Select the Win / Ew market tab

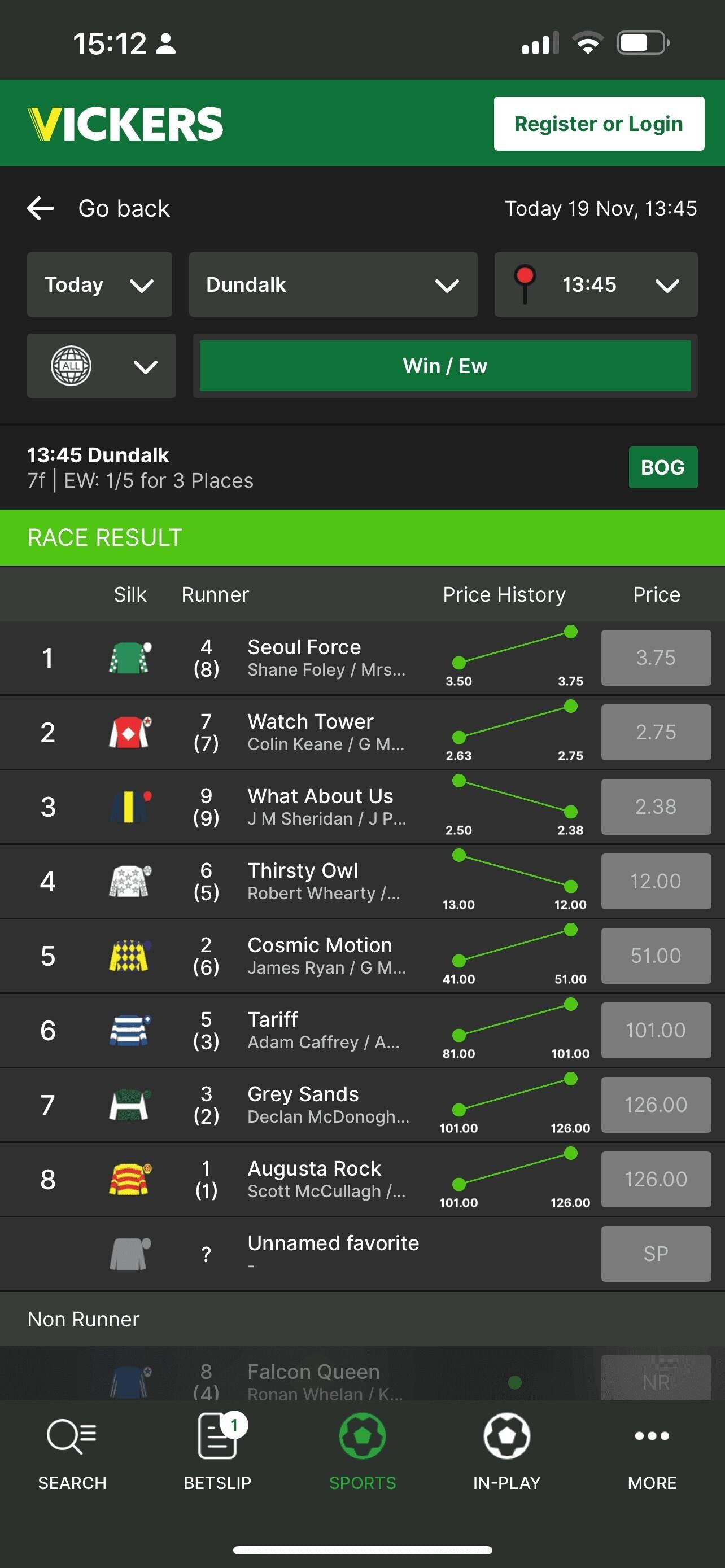point(445,366)
